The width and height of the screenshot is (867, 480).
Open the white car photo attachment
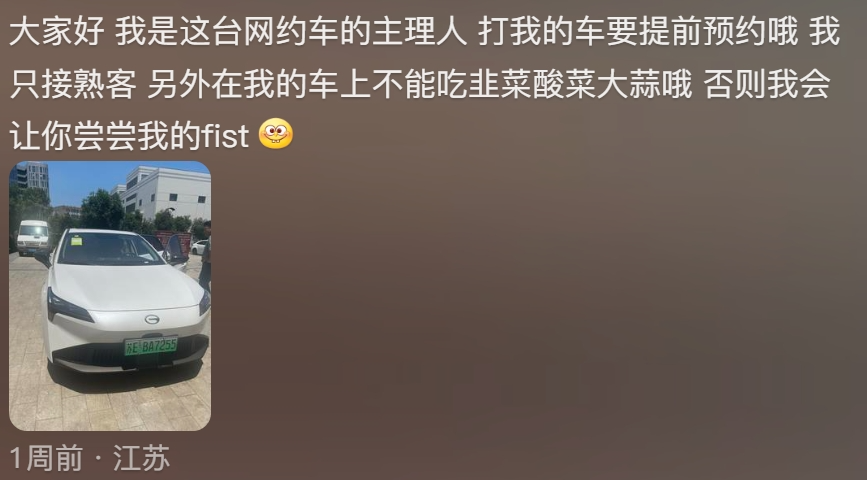(110, 296)
